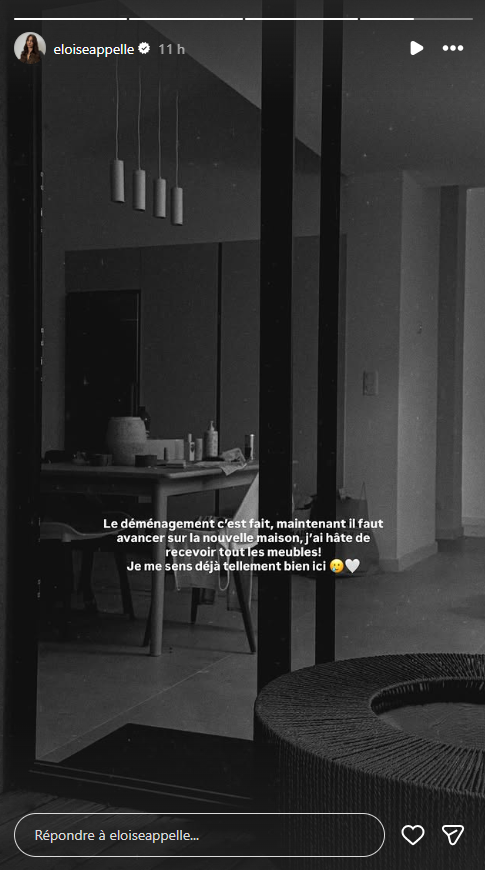Focus the Répondre à eloiseappelle reply field

pyautogui.click(x=199, y=835)
